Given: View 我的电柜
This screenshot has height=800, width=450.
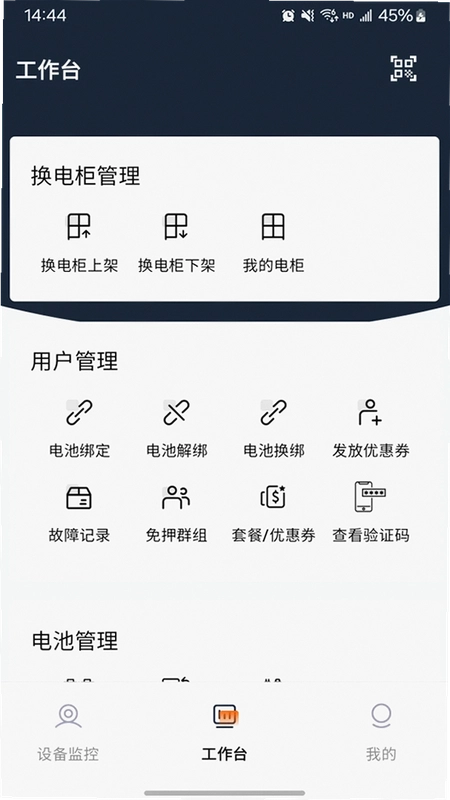Looking at the screenshot, I should [x=273, y=243].
